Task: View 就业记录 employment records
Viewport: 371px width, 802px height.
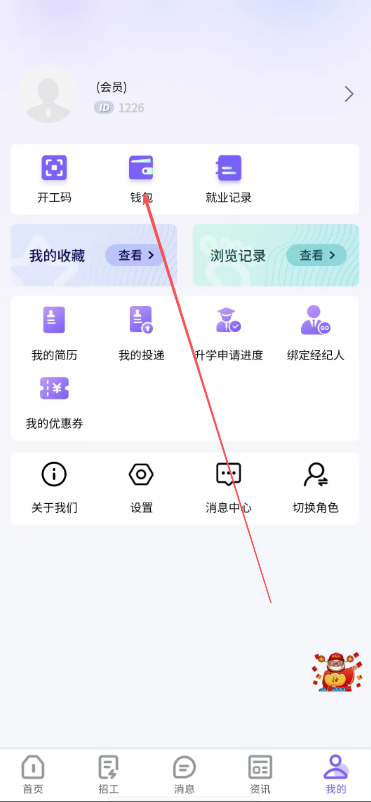Action: tap(229, 179)
